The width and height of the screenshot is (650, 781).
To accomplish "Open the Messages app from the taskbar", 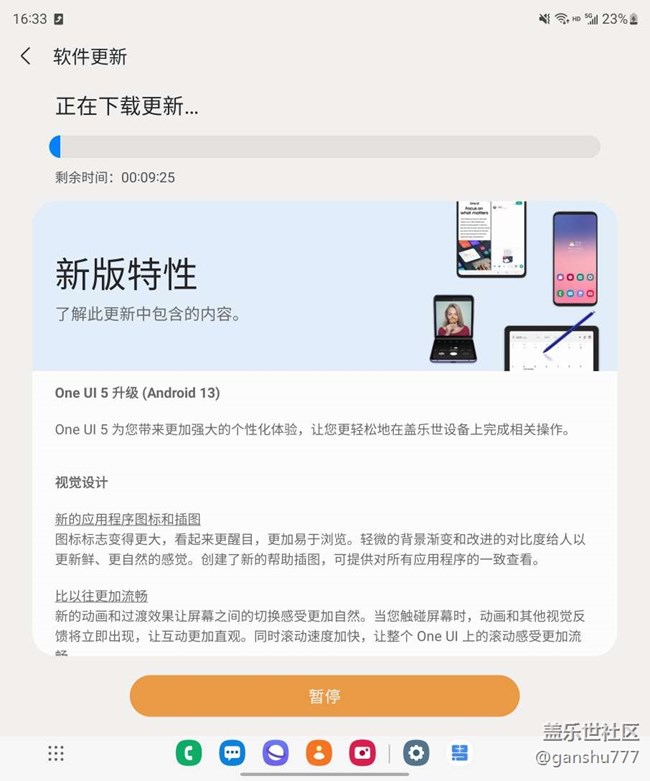I will [x=232, y=753].
